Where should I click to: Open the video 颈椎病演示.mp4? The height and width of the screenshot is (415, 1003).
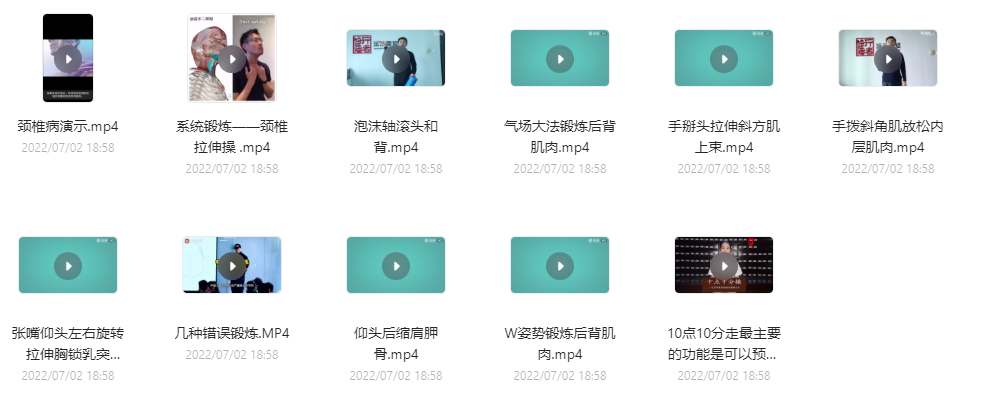click(68, 58)
